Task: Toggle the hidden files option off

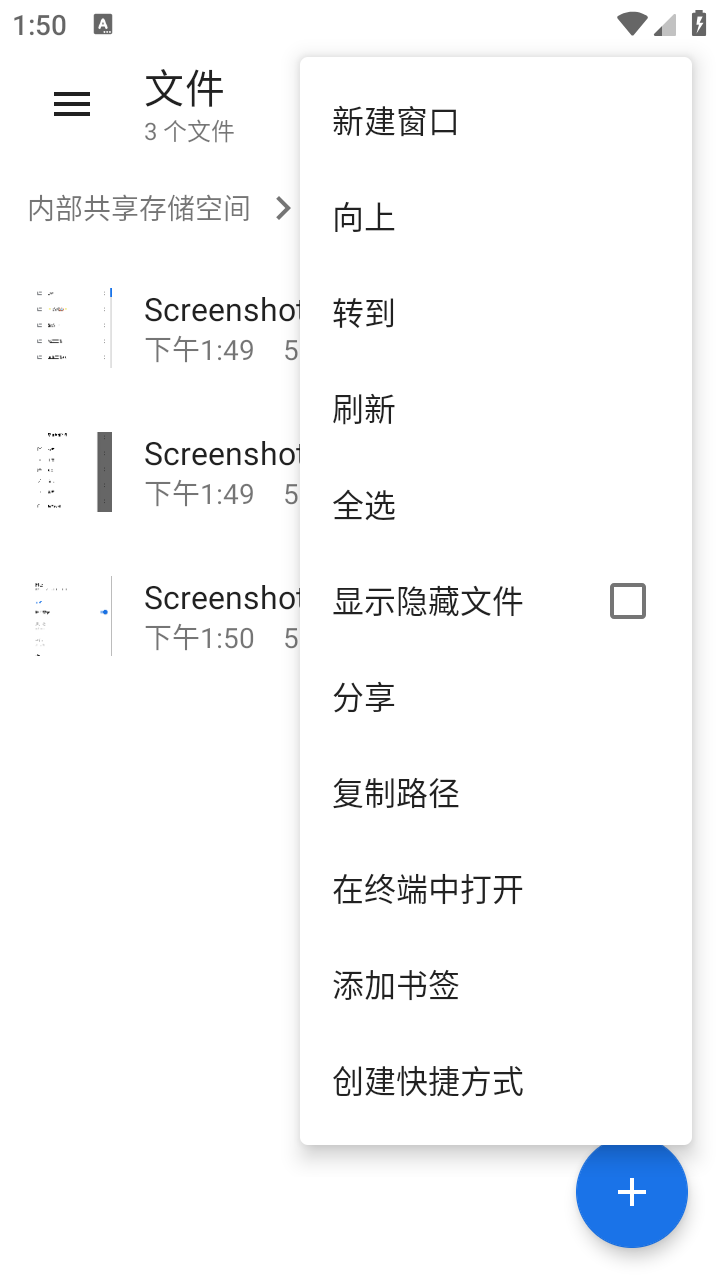Action: coord(628,600)
